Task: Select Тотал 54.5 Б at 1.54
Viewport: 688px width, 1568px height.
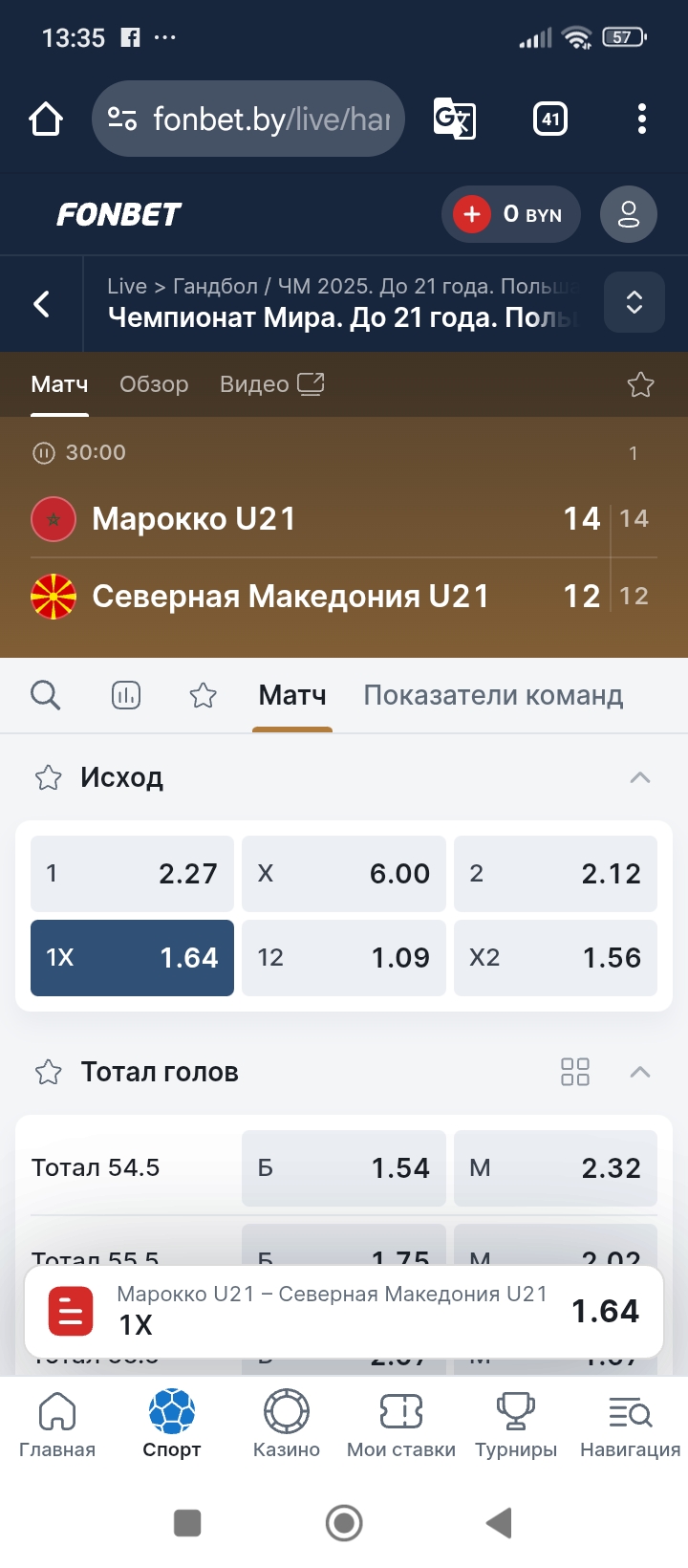Action: click(344, 1167)
